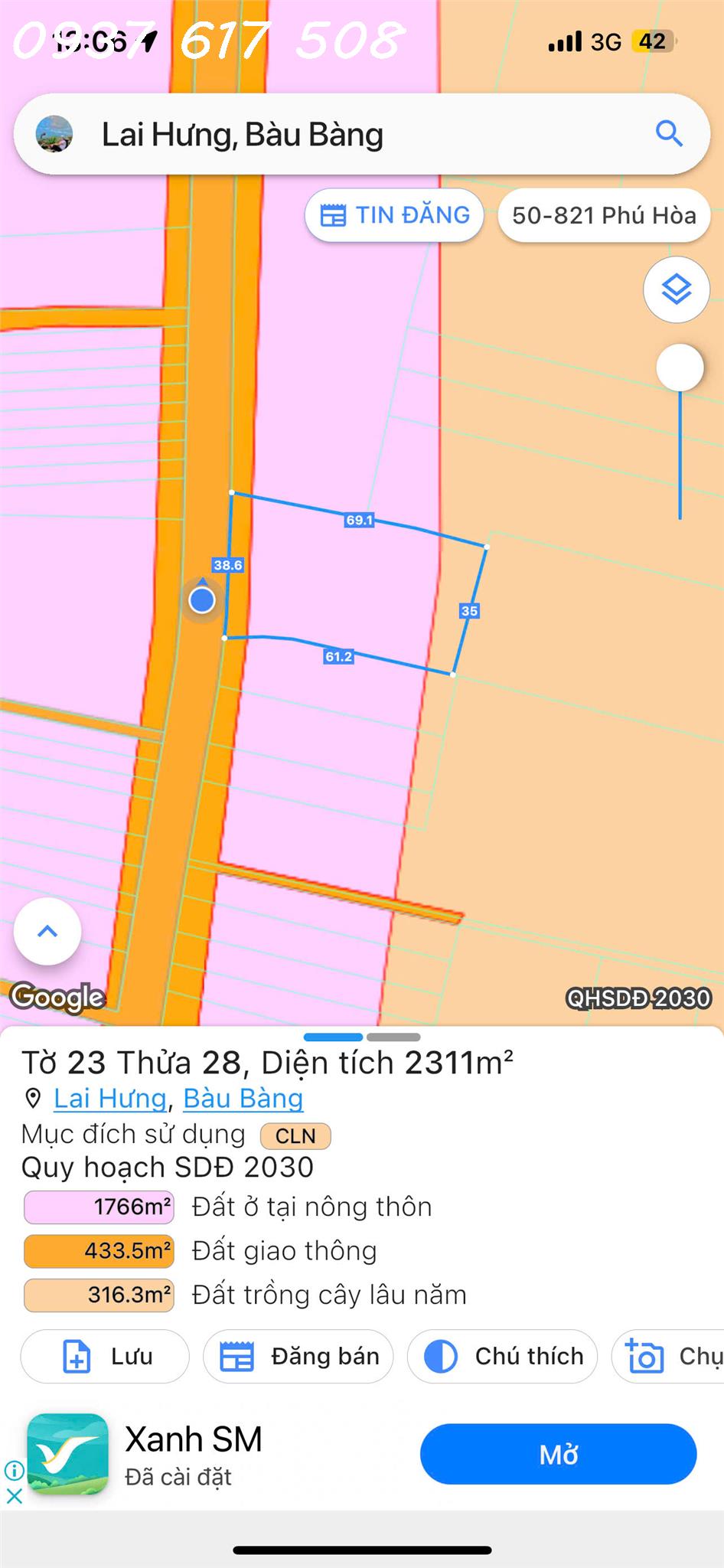Open the map layers button

click(677, 290)
